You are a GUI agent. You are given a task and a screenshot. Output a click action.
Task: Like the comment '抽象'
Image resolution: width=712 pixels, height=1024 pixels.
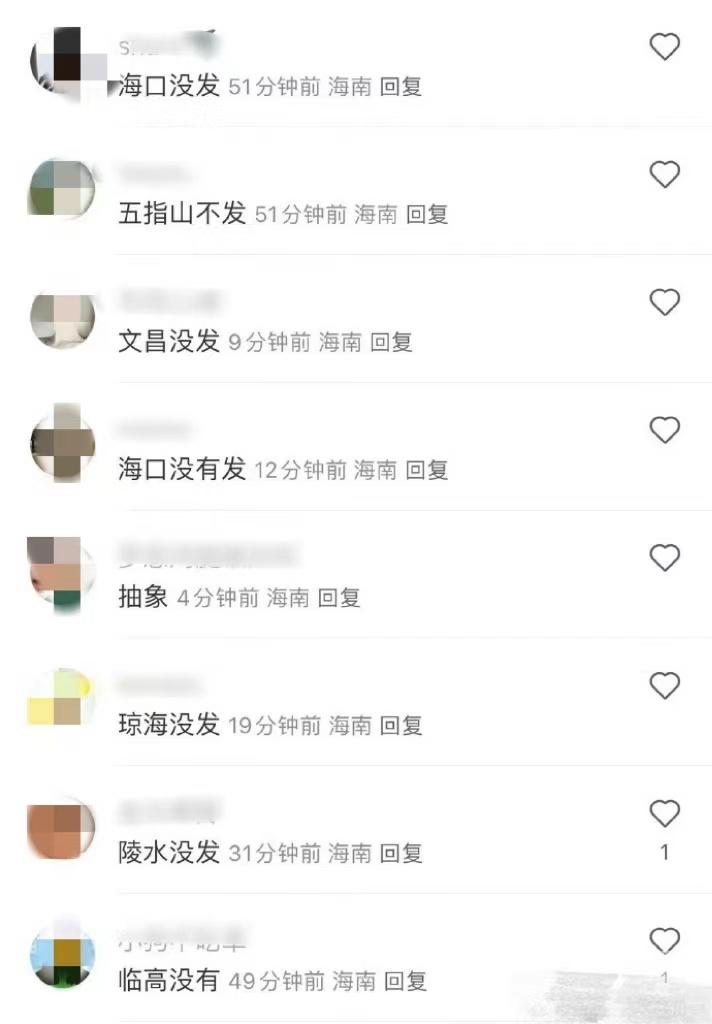click(x=665, y=558)
